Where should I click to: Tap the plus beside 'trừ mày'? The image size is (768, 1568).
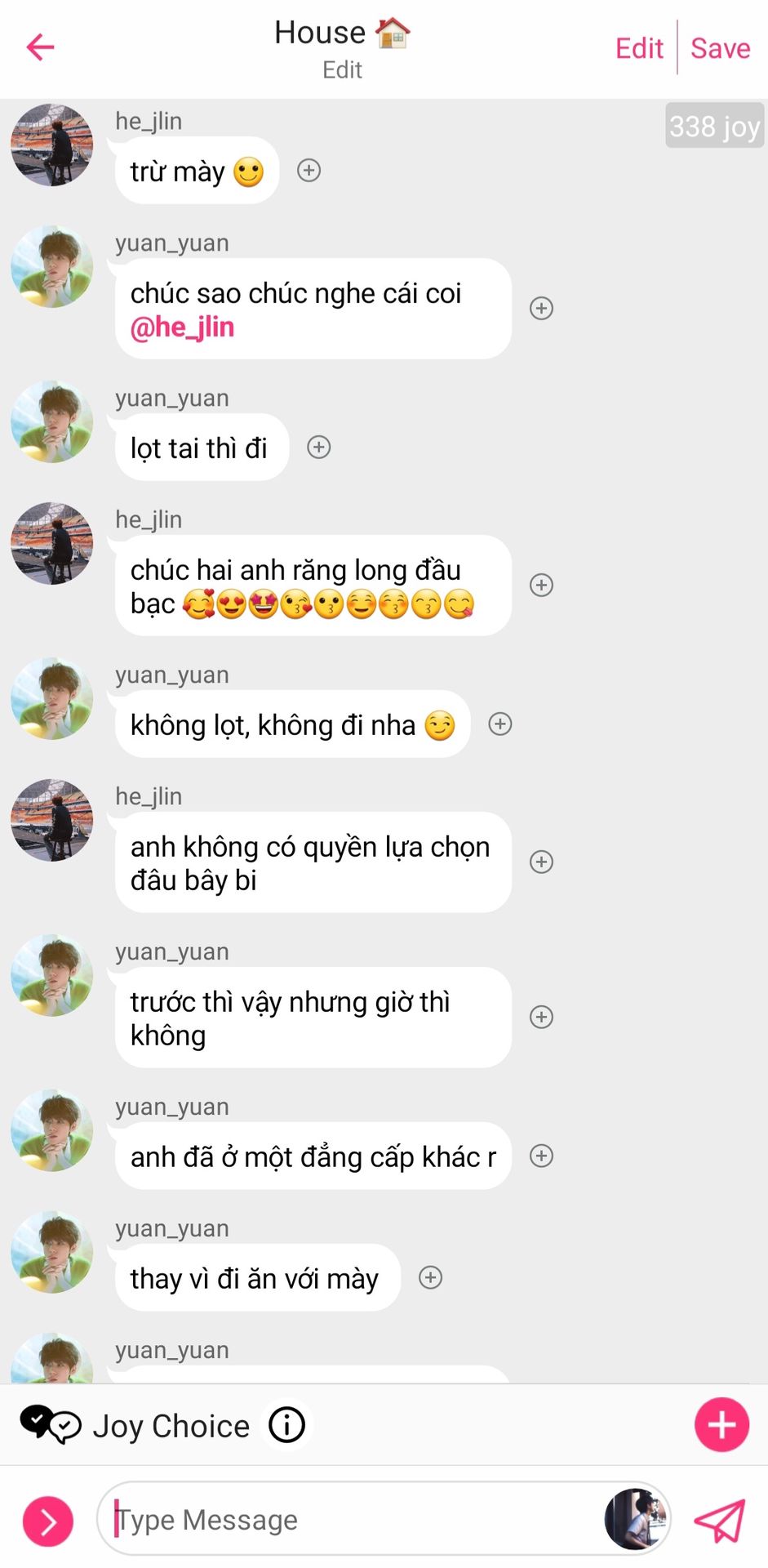[x=309, y=170]
